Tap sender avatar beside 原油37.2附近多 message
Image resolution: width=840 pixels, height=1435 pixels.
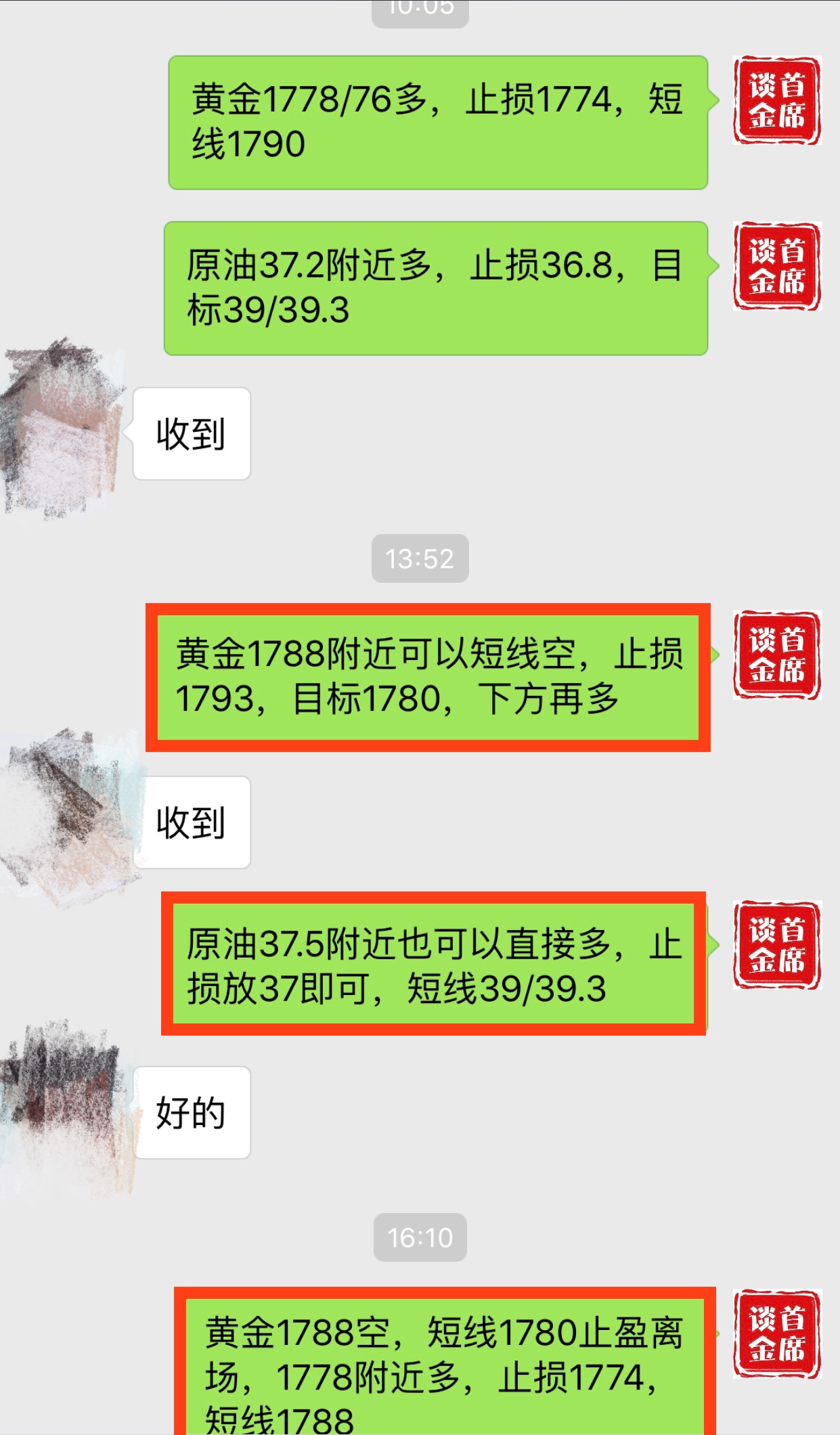(777, 266)
